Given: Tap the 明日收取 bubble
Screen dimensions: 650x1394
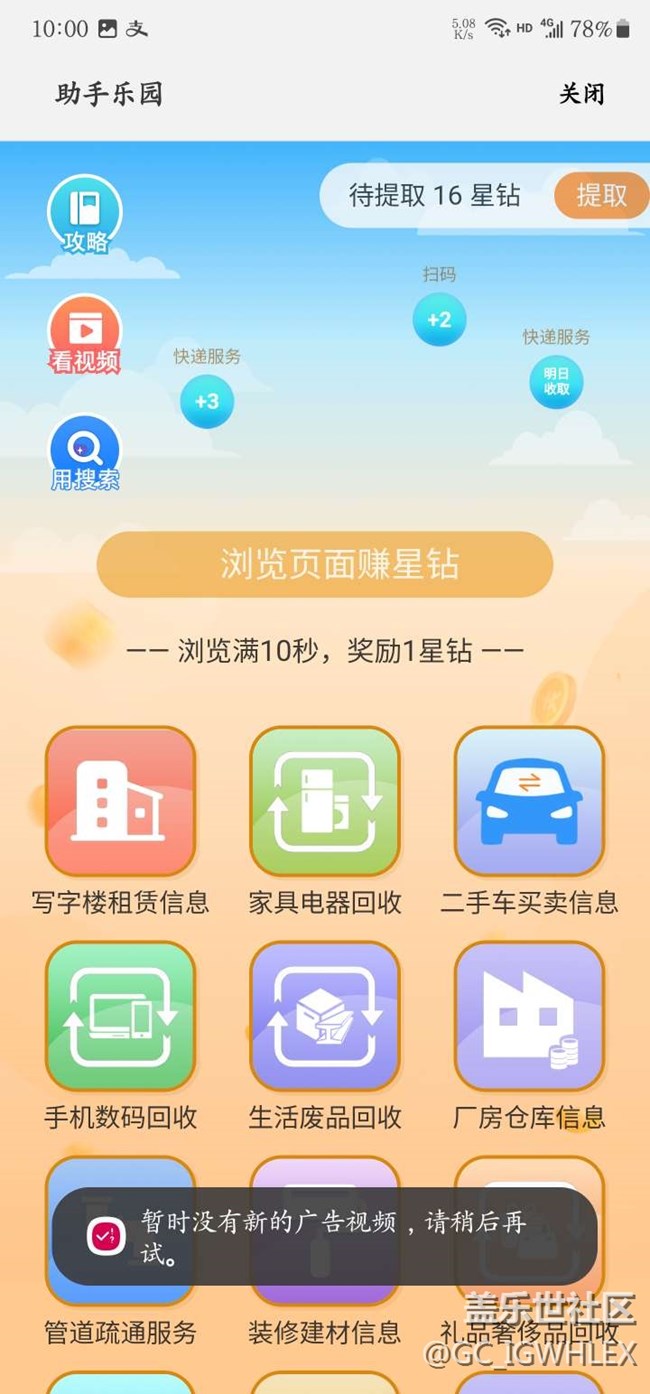Looking at the screenshot, I should point(556,381).
